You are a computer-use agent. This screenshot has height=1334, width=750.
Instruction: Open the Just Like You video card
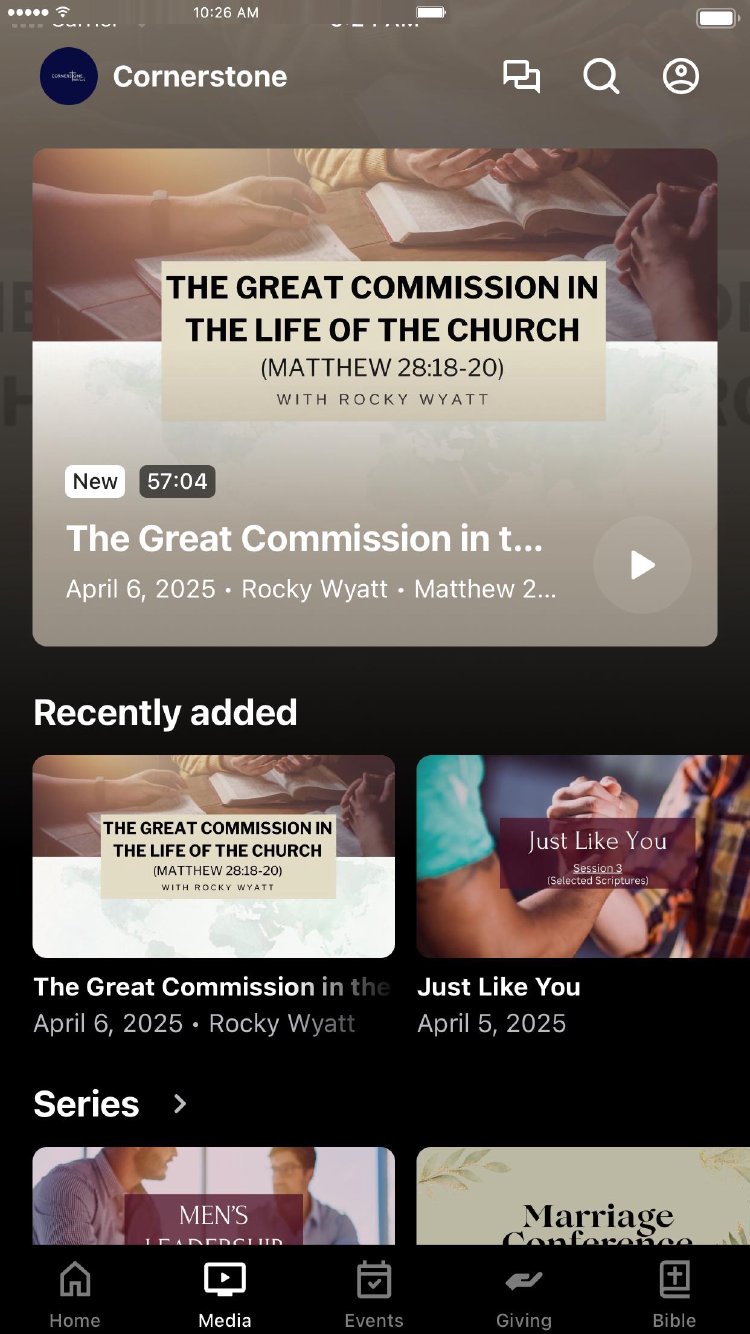click(583, 857)
